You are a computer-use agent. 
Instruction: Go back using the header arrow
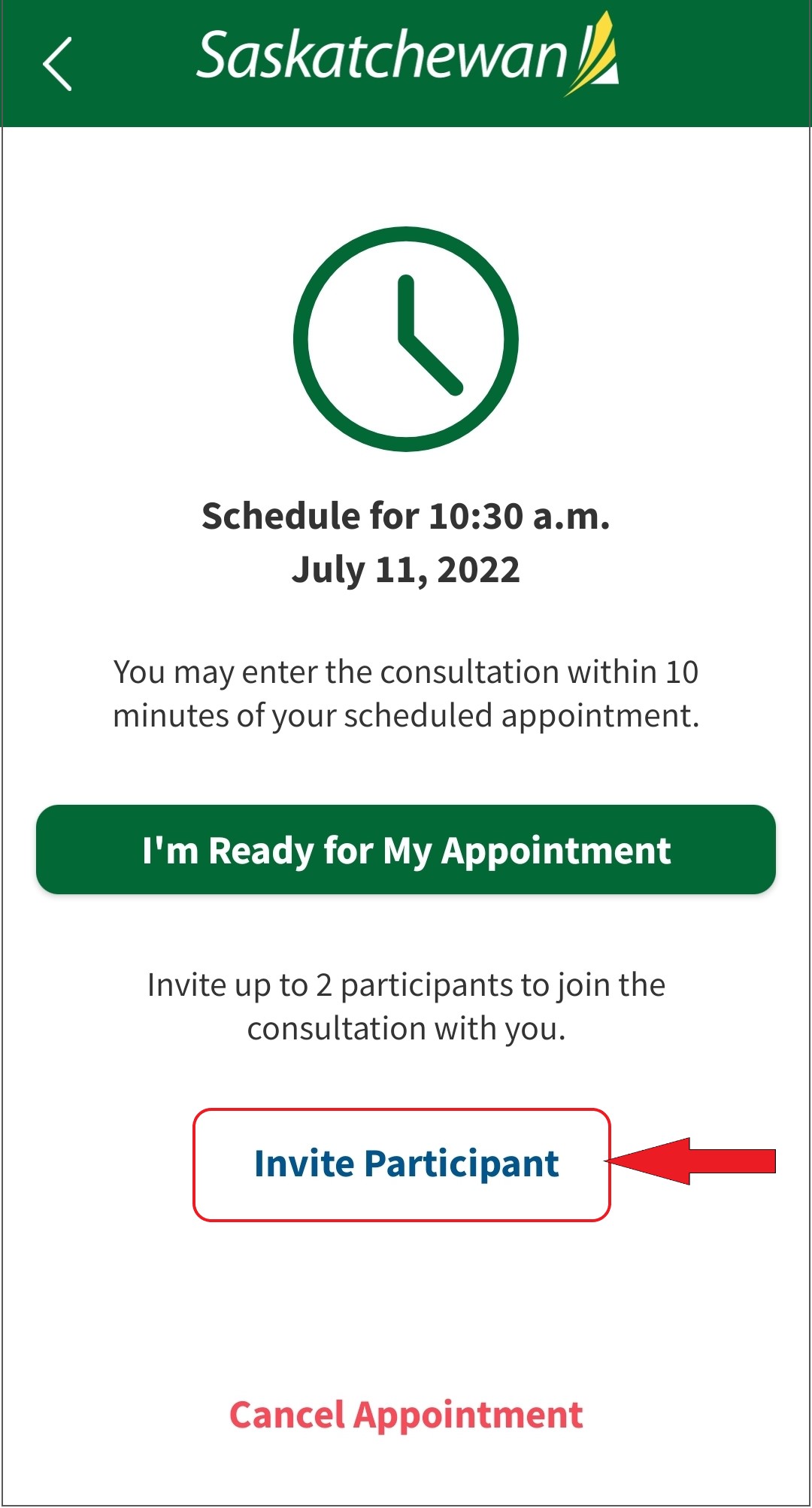coord(58,64)
